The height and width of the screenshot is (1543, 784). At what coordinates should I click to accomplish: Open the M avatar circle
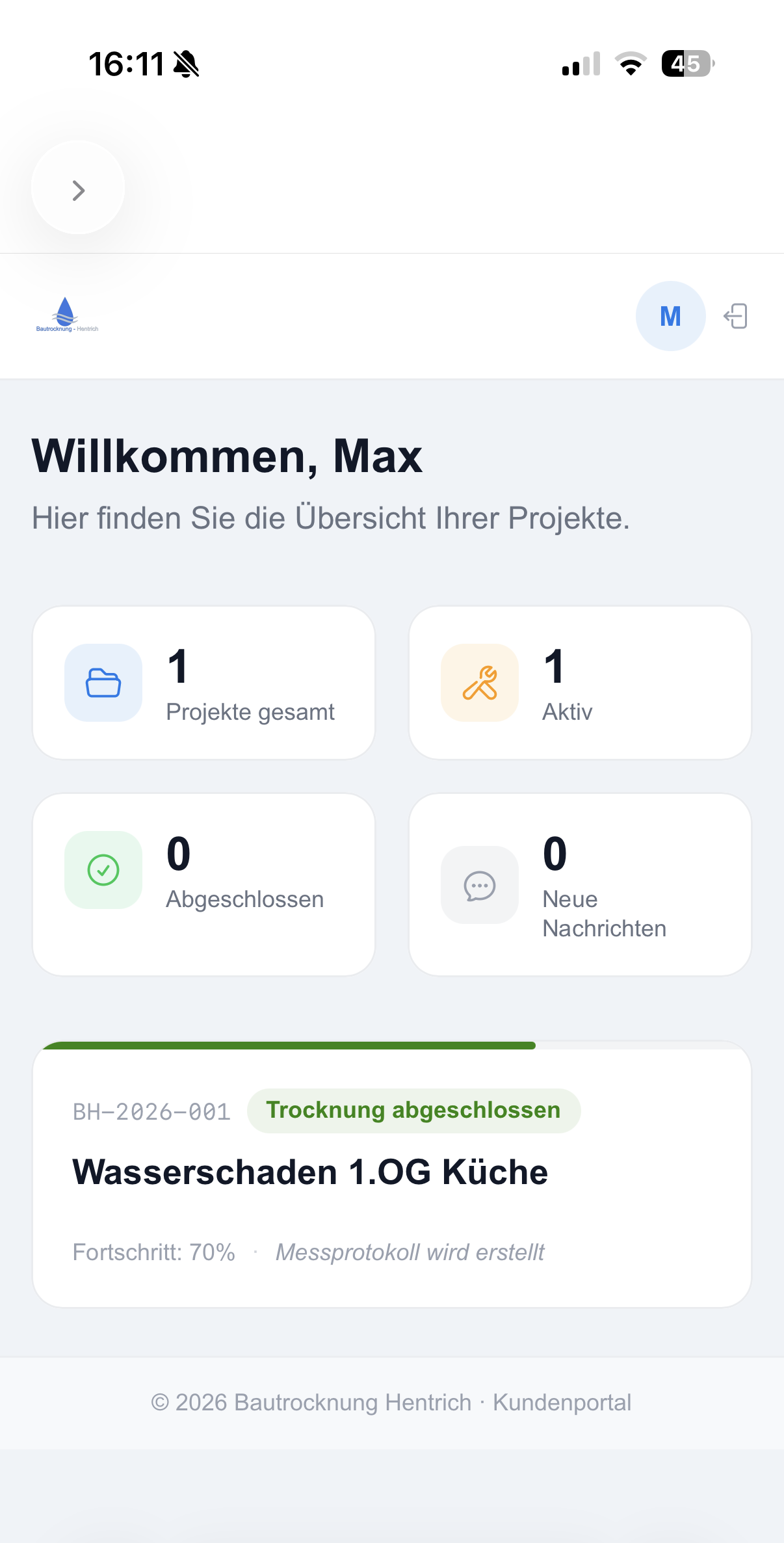[670, 315]
